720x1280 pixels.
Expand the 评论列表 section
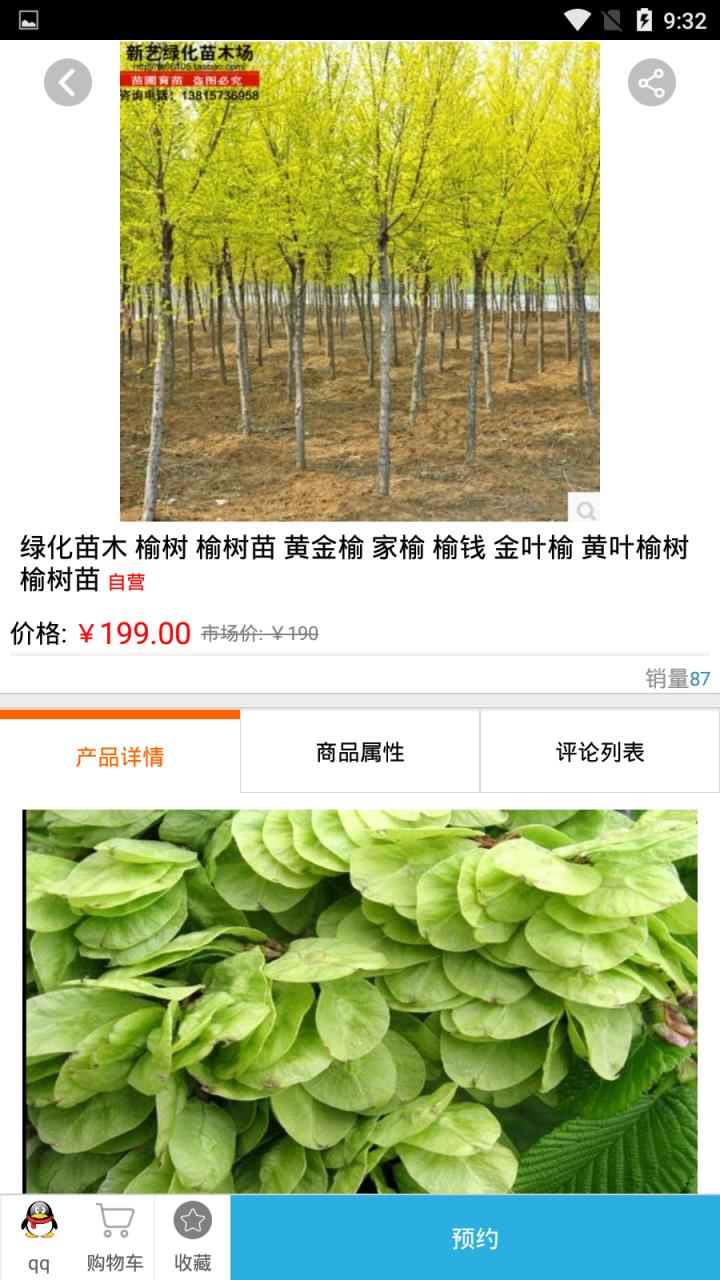click(x=598, y=751)
